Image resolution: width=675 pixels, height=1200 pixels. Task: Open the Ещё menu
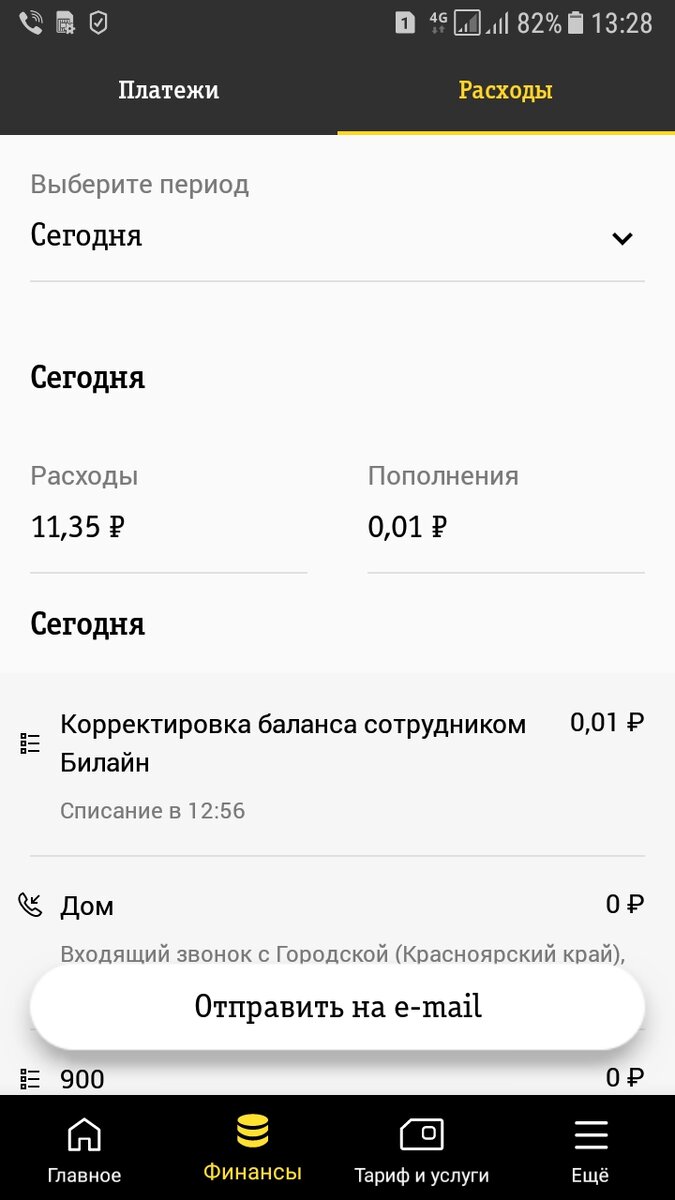point(590,1150)
